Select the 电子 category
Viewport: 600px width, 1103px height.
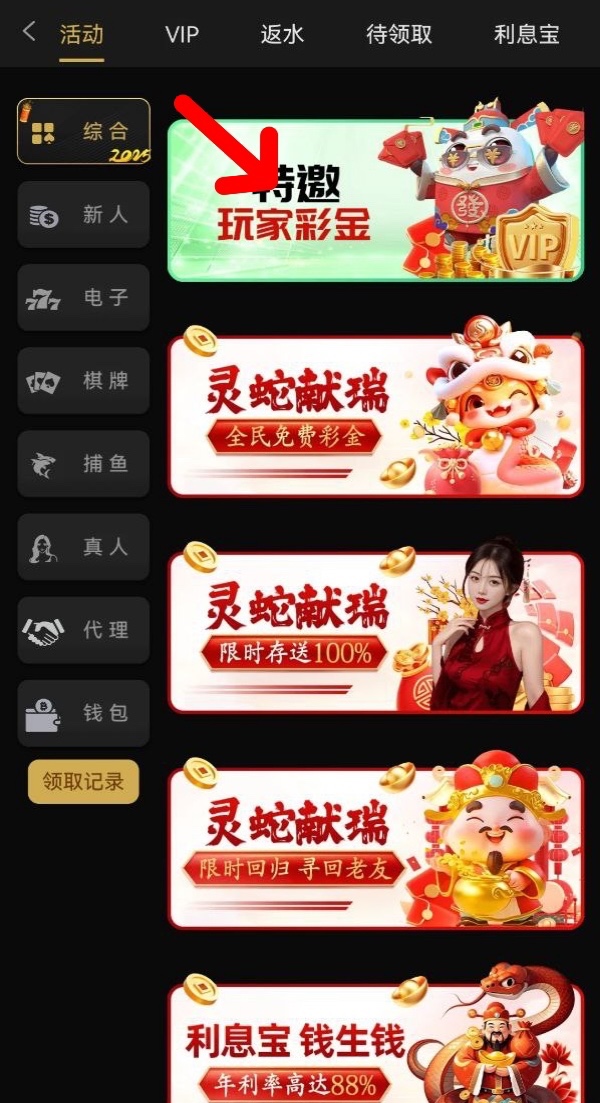[x=84, y=297]
